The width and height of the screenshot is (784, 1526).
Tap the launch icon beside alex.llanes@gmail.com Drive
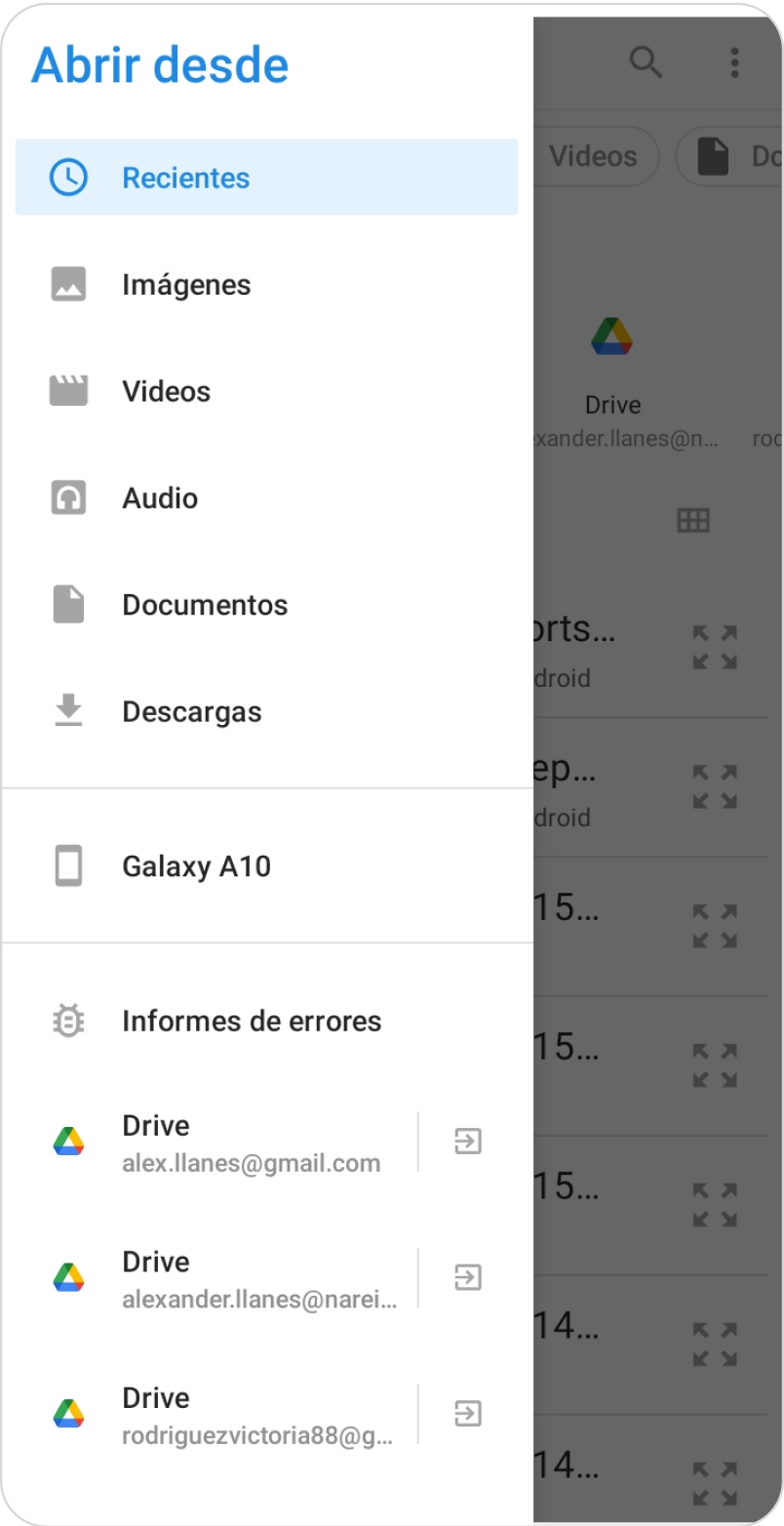(x=469, y=1142)
